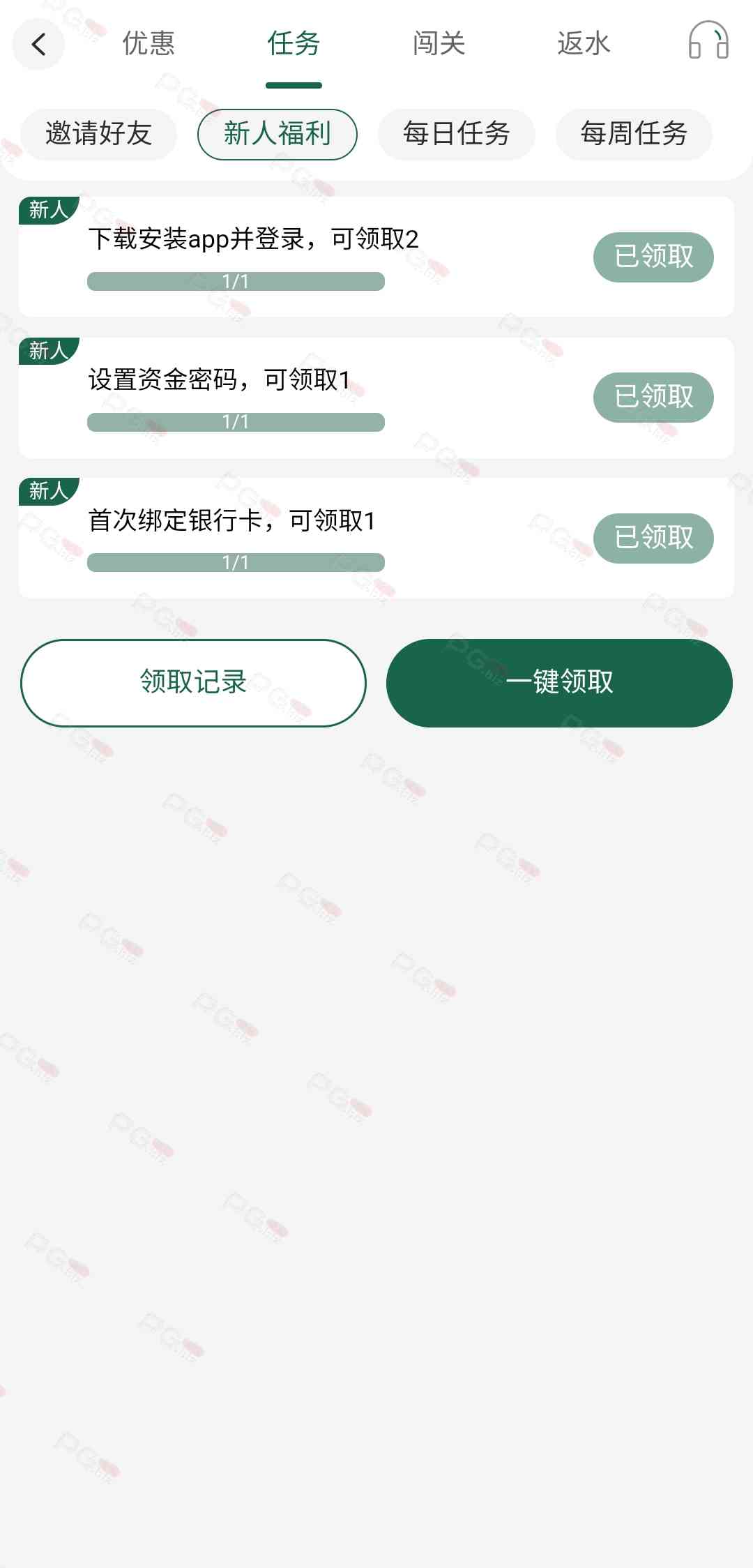Tap 已领取 for the download app task
This screenshot has height=1568, width=753.
tap(653, 257)
